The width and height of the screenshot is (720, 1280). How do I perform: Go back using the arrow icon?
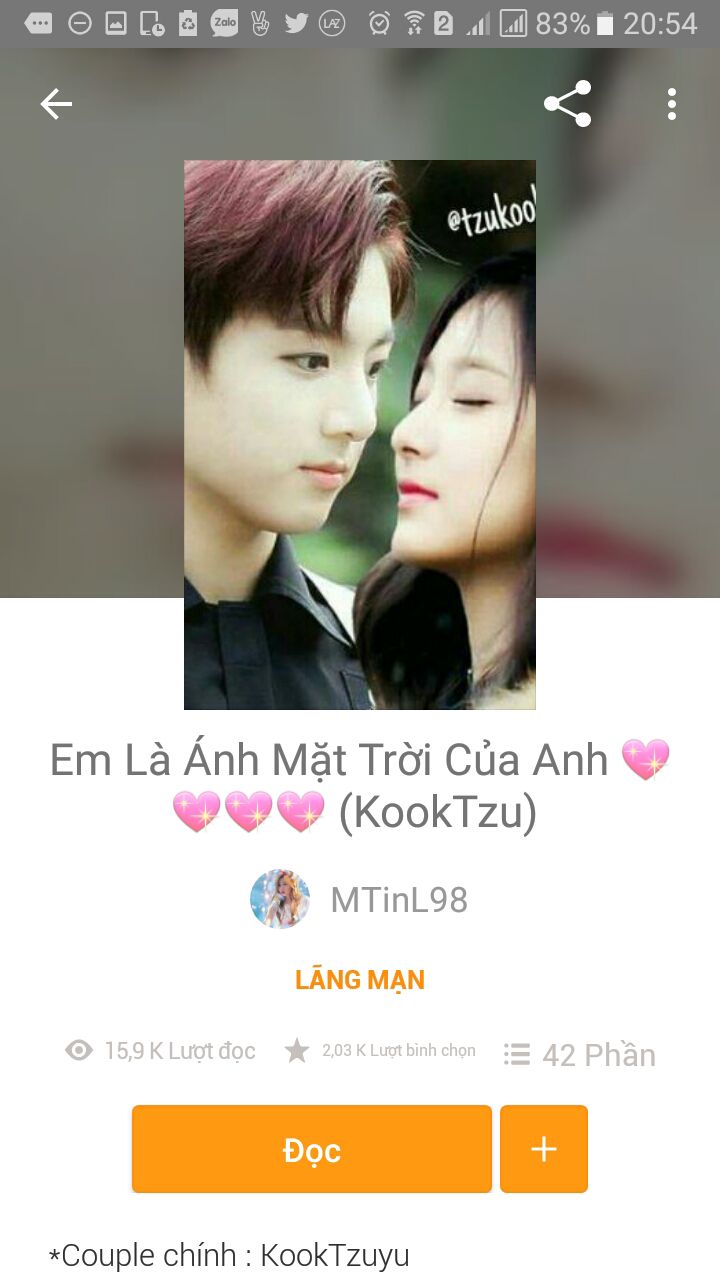56,104
